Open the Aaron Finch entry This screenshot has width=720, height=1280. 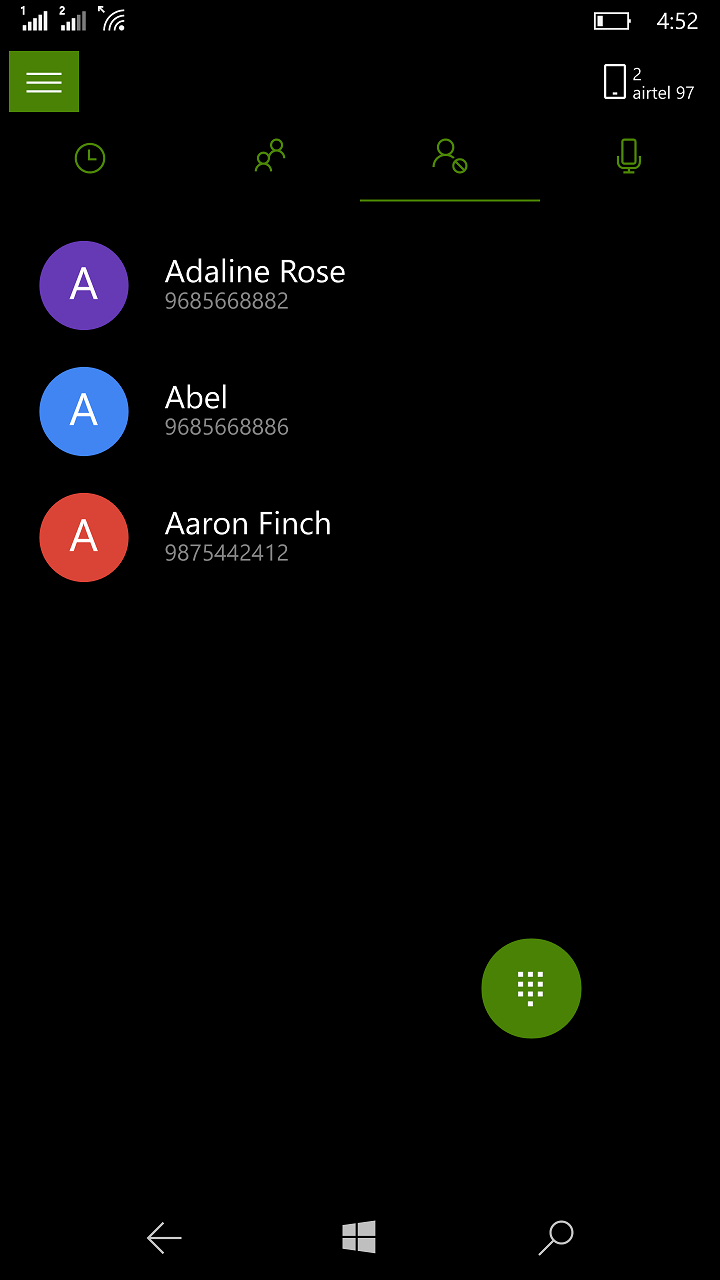pyautogui.click(x=247, y=536)
